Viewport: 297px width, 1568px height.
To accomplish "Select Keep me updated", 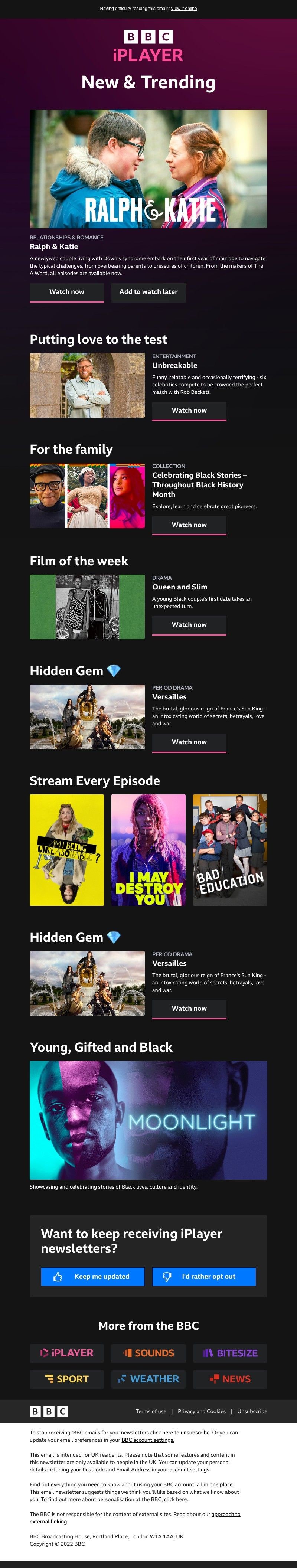I will click(92, 1277).
